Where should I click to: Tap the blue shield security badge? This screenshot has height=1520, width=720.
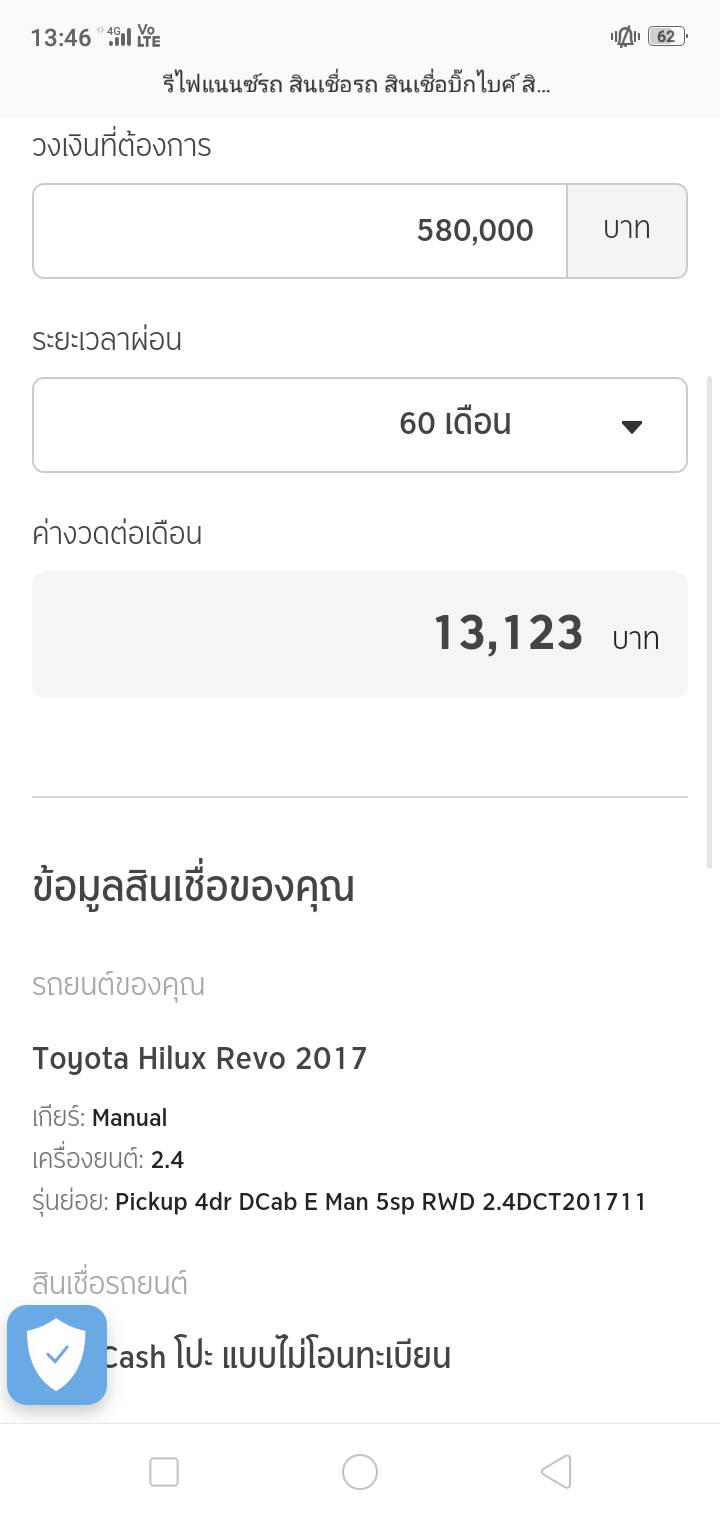click(57, 1355)
